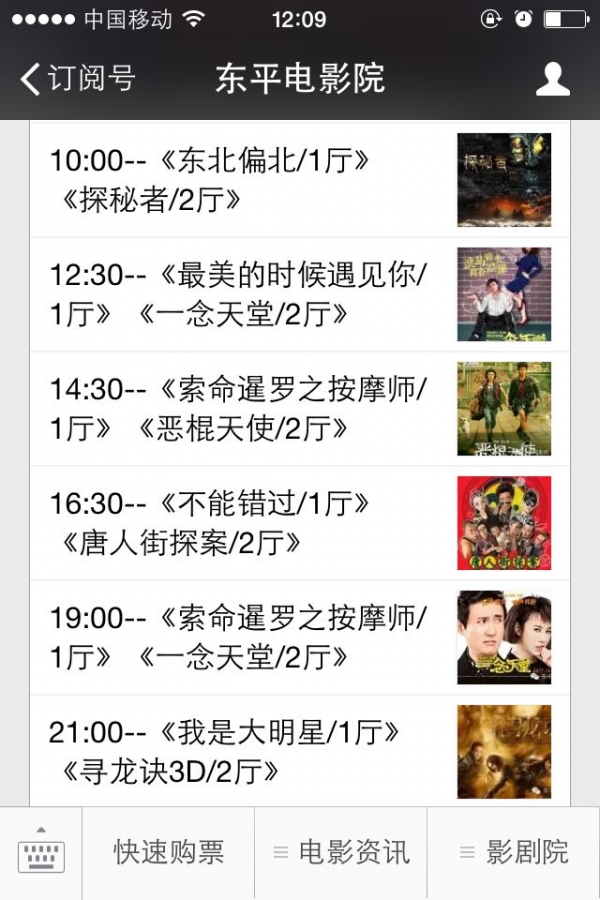Tap the 快速购票 menu button
Screen dimensions: 600x900
coord(168,853)
